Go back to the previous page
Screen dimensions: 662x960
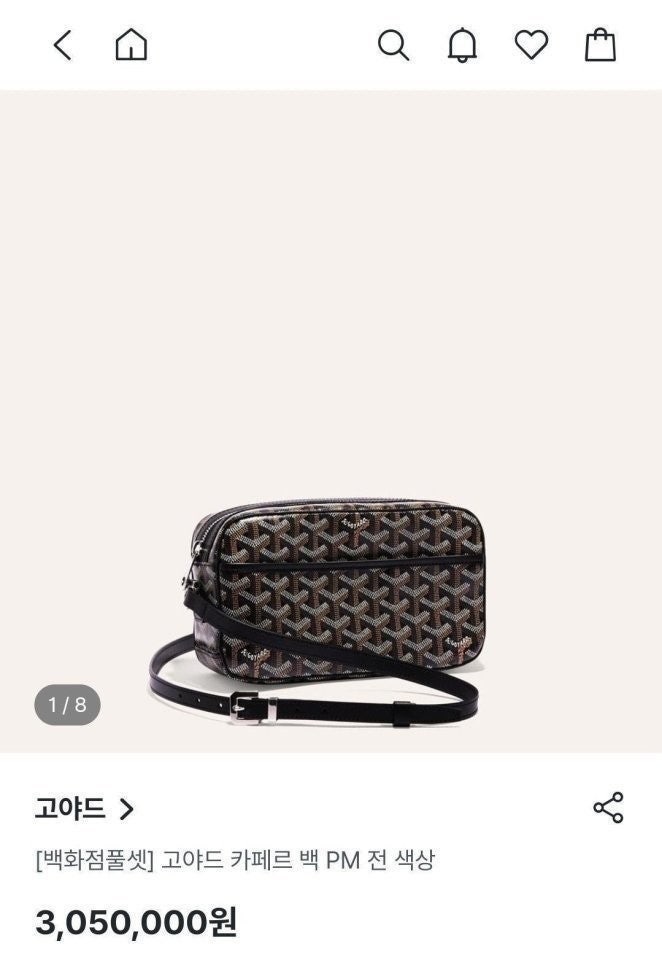tap(62, 45)
